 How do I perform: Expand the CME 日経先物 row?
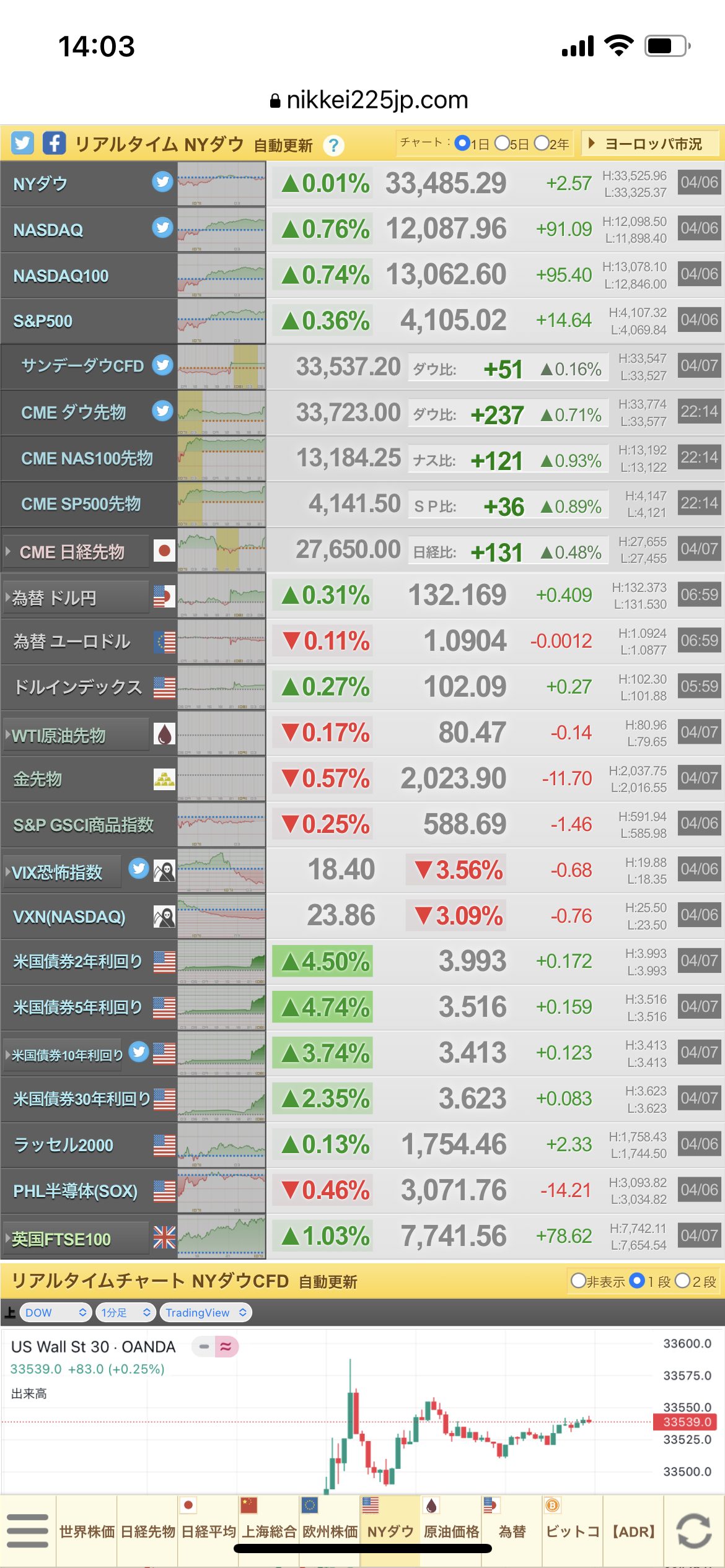click(x=9, y=551)
